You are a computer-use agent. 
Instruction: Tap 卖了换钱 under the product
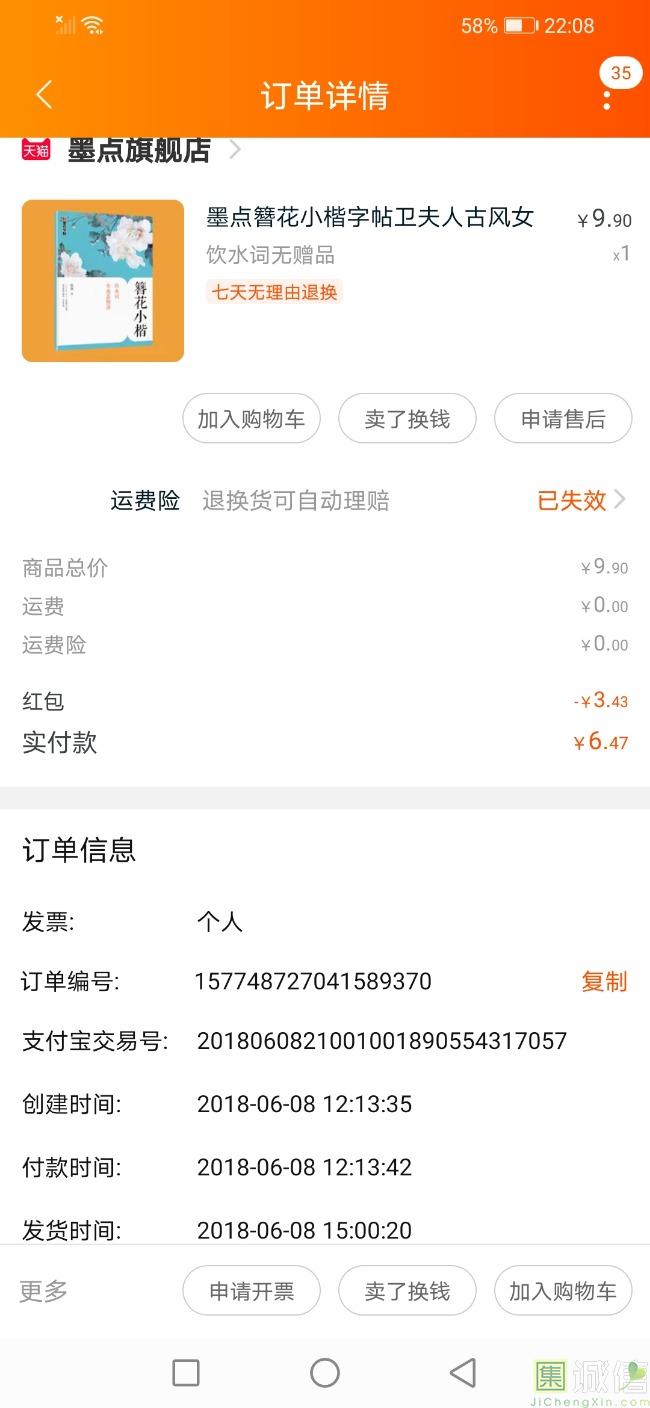(x=407, y=419)
